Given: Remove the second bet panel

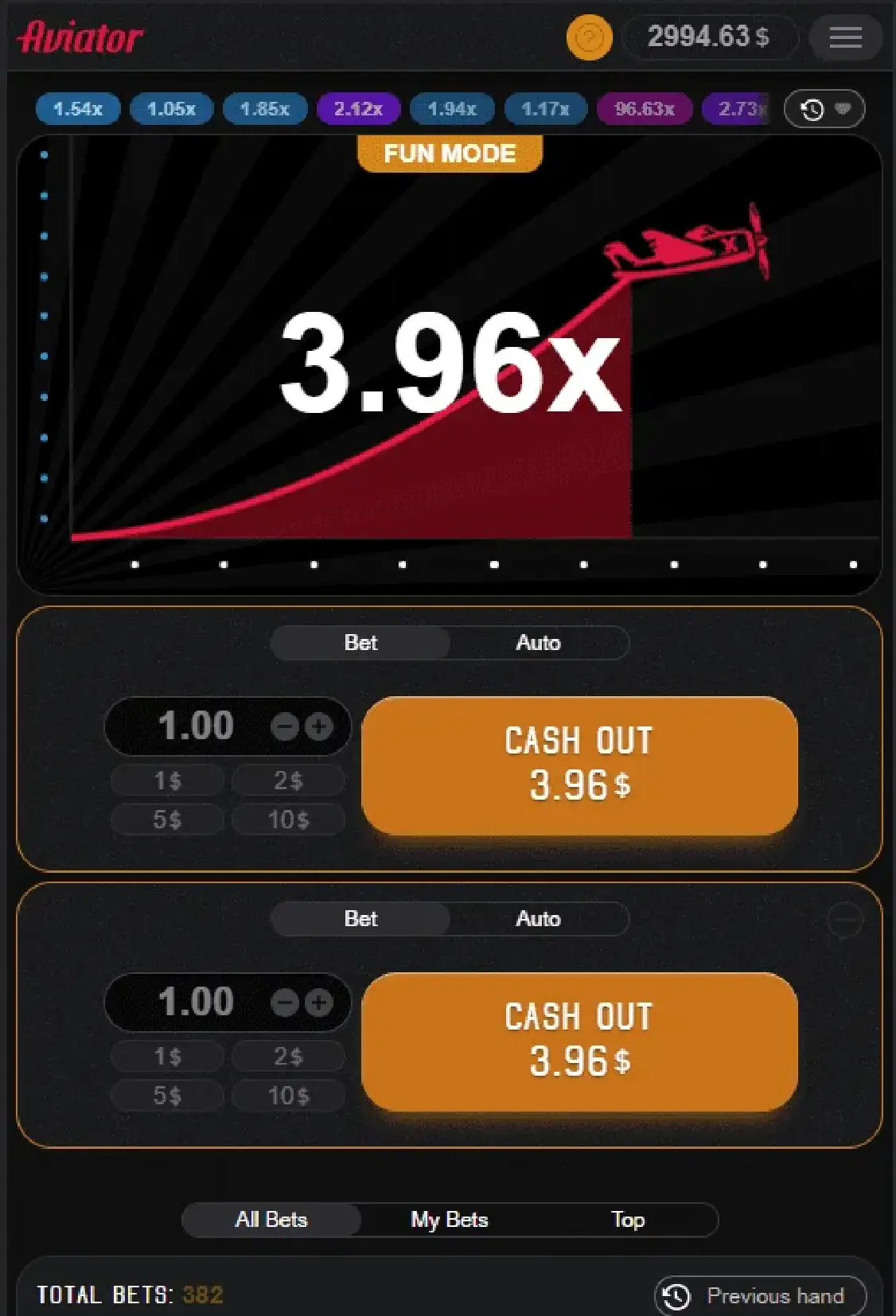Looking at the screenshot, I should pos(844,921).
